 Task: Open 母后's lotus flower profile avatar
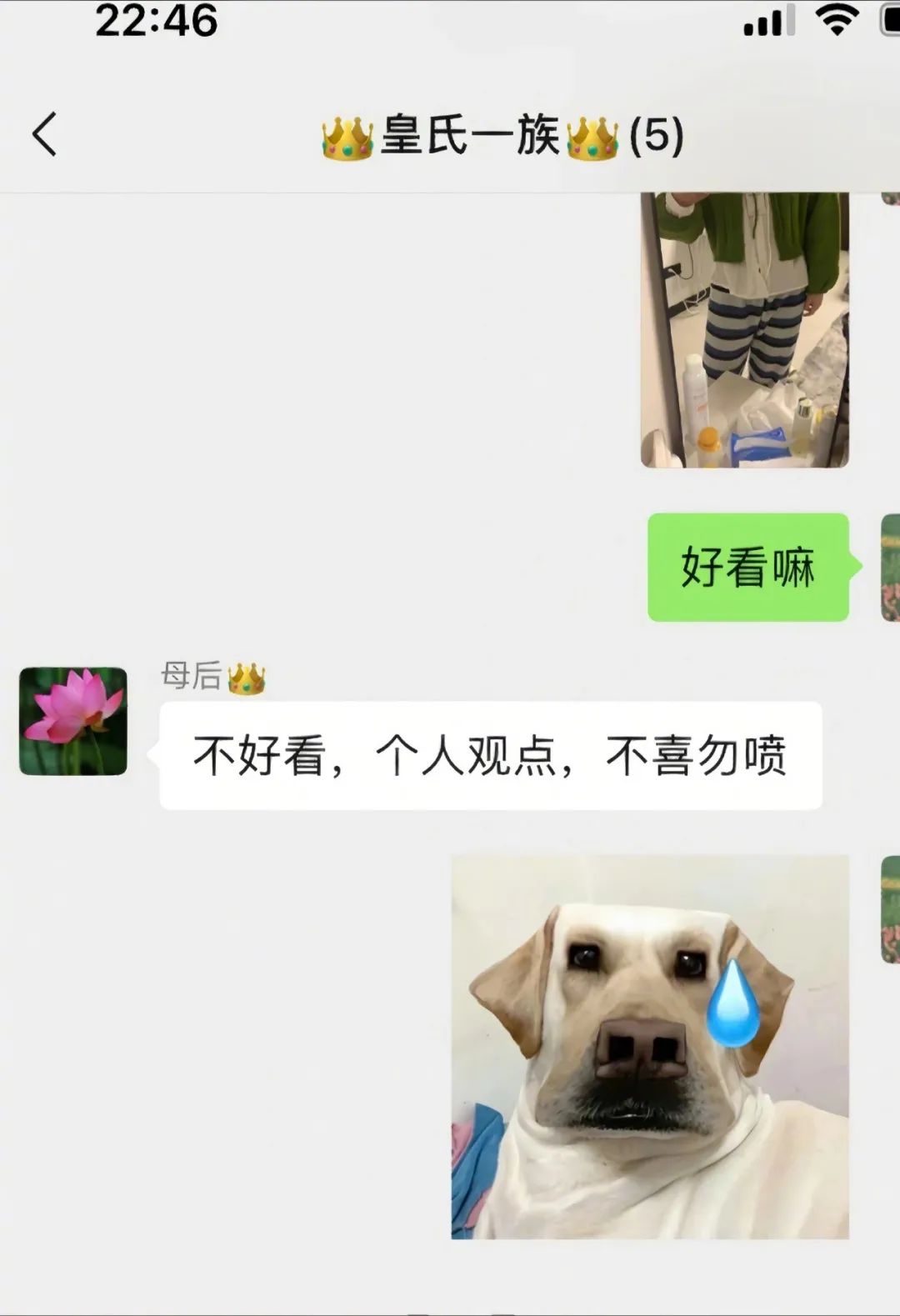pyautogui.click(x=73, y=722)
